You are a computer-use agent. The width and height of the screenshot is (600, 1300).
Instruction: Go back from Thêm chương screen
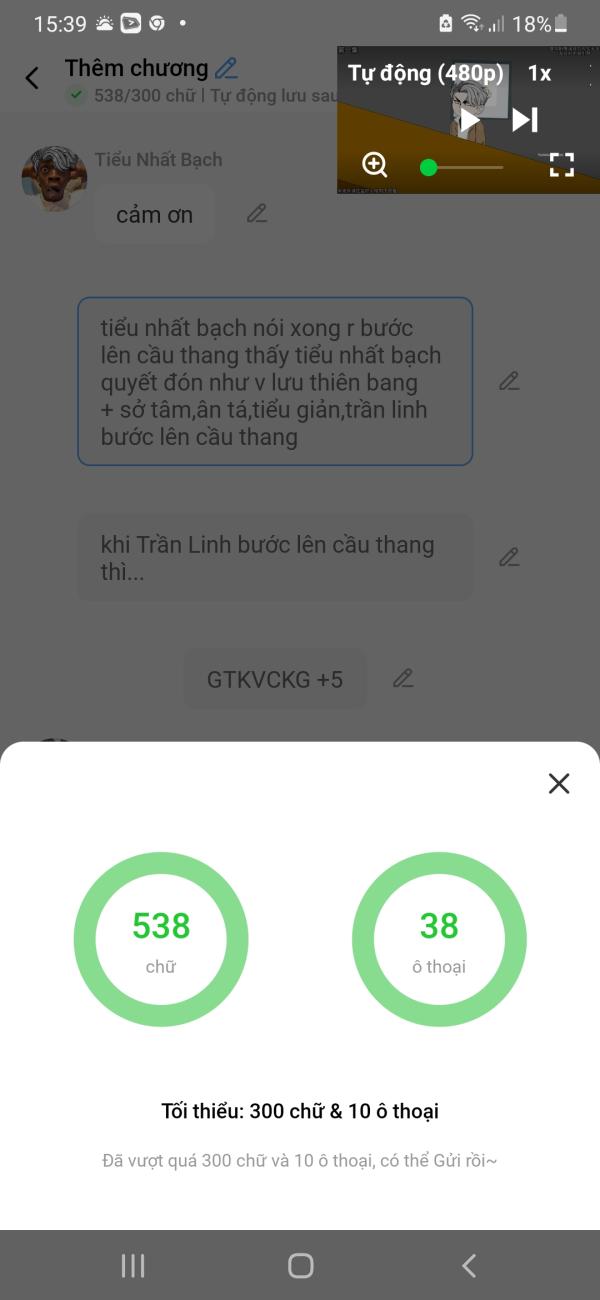pos(32,78)
